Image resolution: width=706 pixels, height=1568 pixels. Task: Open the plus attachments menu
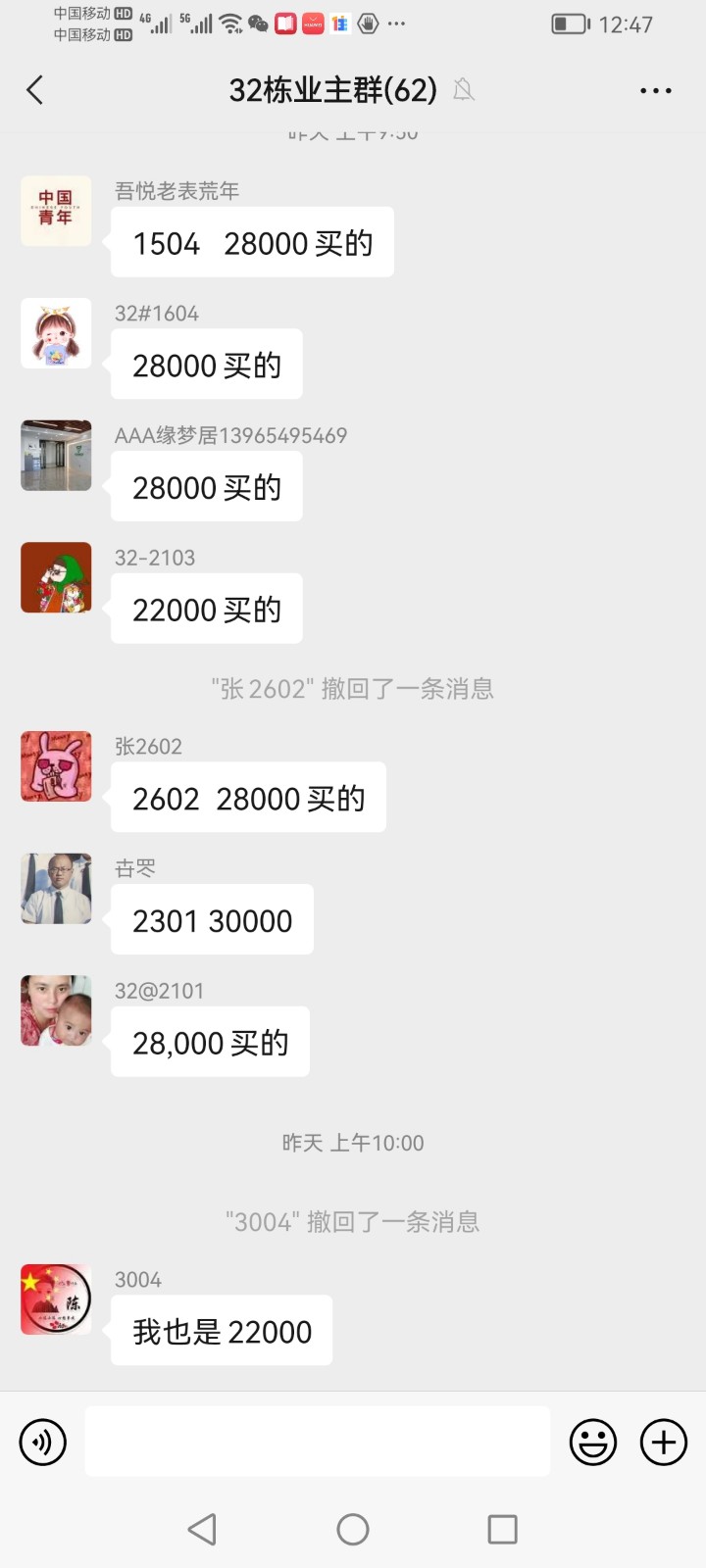coord(664,1442)
